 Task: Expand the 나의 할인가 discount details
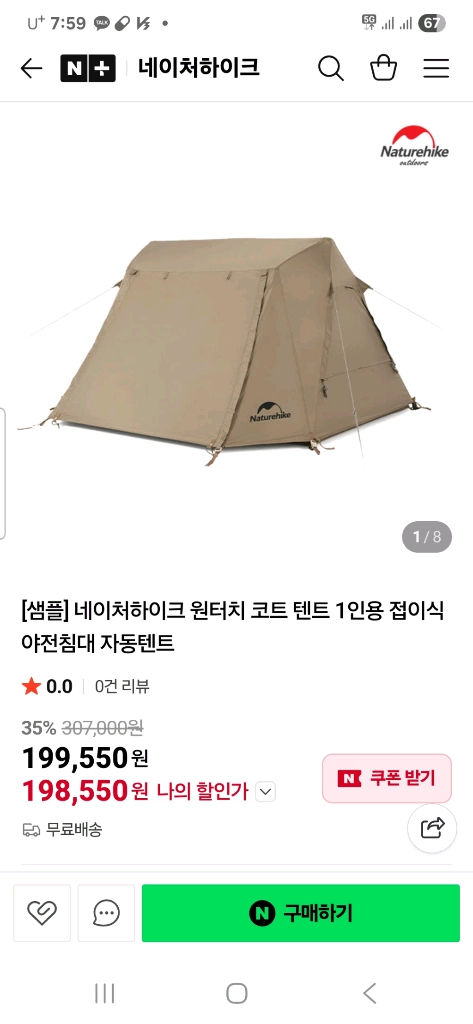(265, 792)
